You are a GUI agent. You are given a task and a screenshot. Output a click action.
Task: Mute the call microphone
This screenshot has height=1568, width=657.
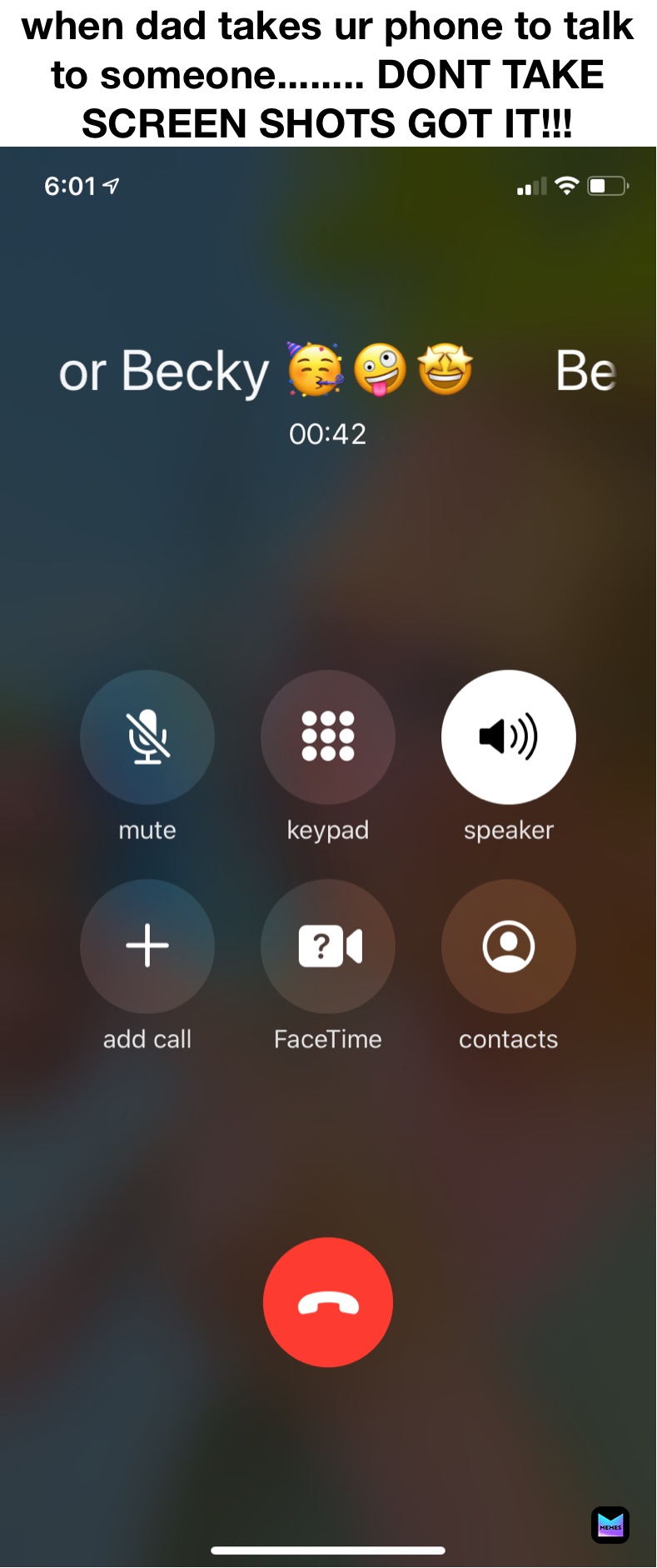coord(147,737)
